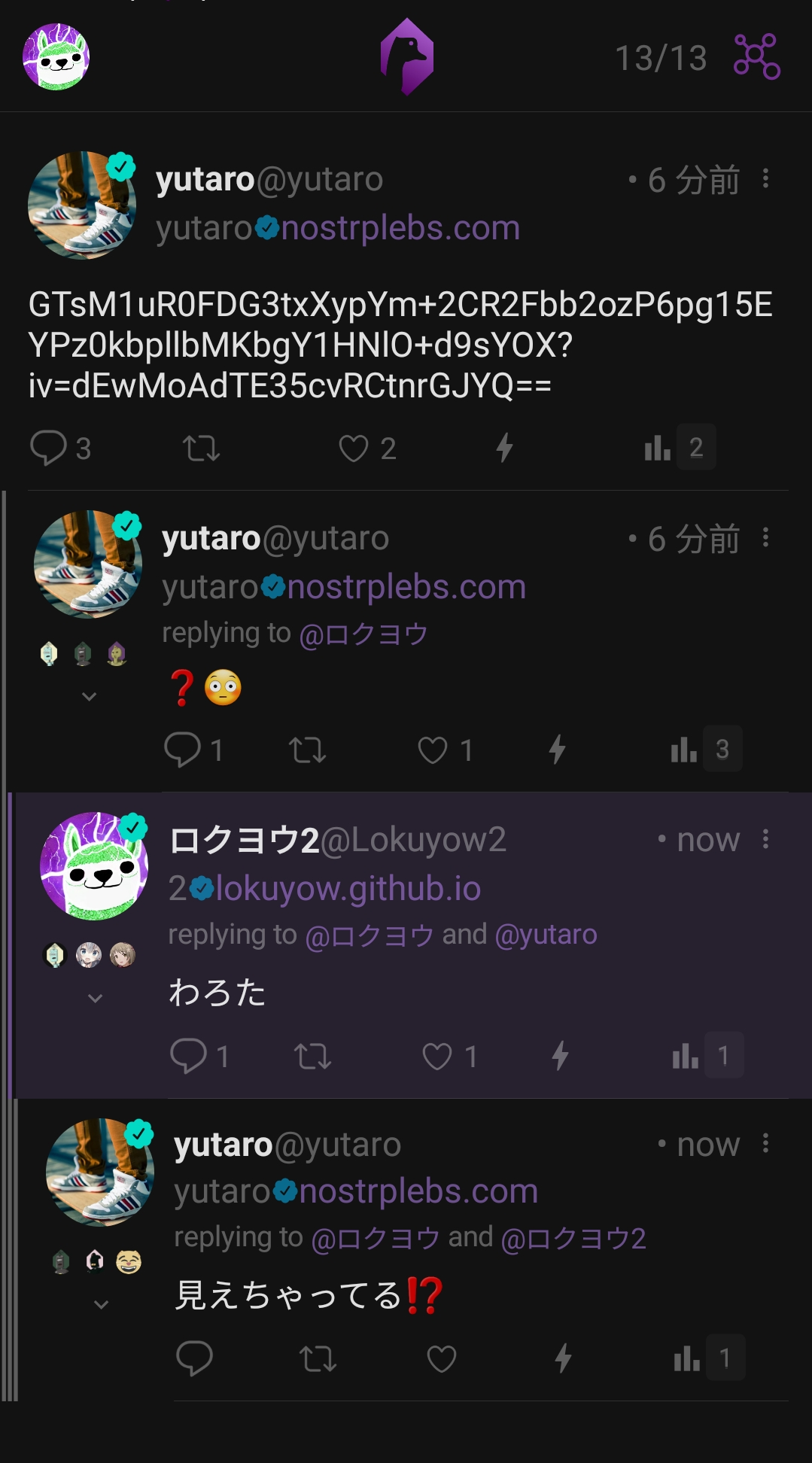Like yutaro's question mark emoji reply
This screenshot has height=1463, width=812.
(x=433, y=750)
